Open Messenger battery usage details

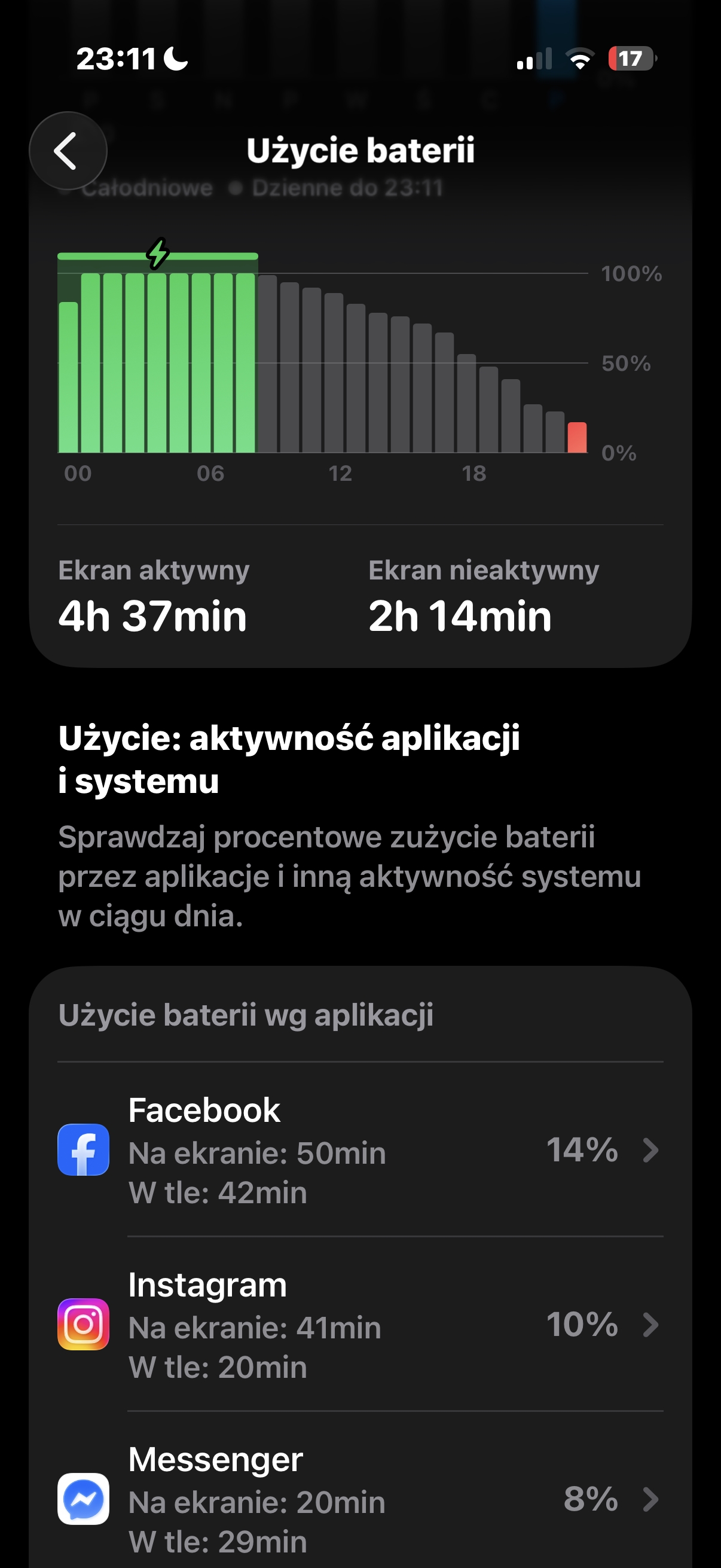360,1499
